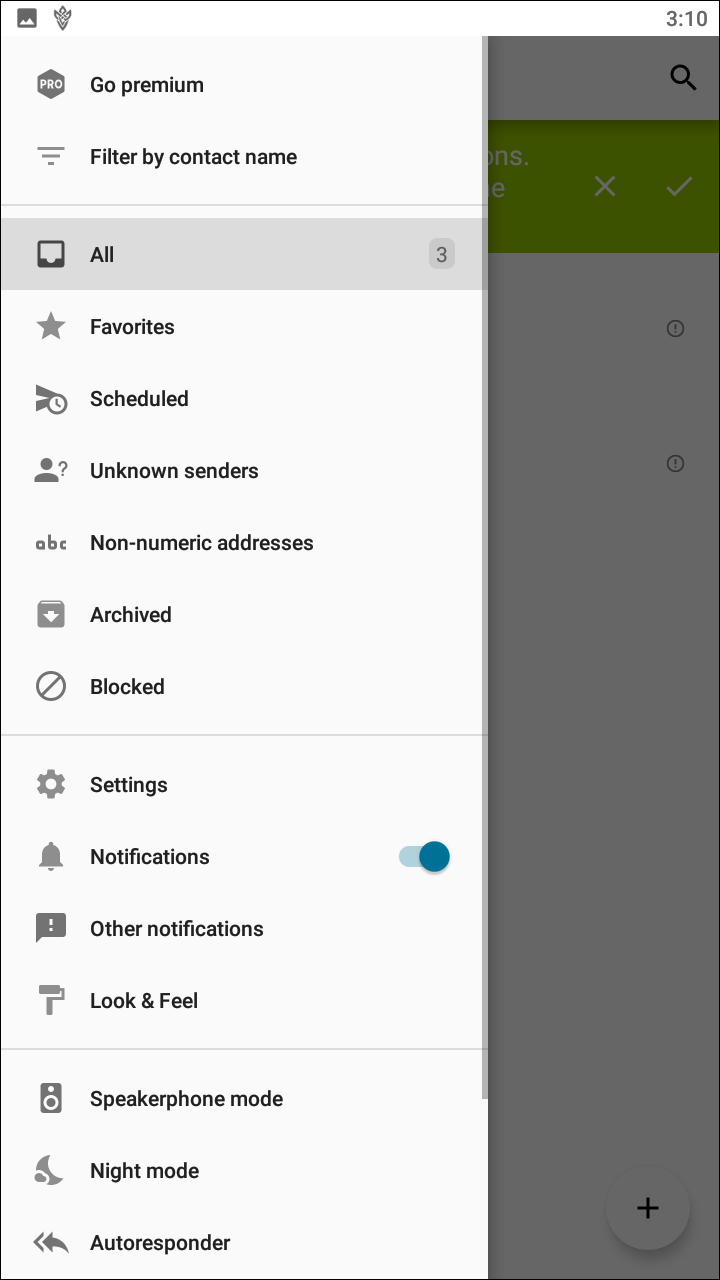720x1280 pixels.
Task: Dismiss the green banner with X
Action: coord(605,186)
